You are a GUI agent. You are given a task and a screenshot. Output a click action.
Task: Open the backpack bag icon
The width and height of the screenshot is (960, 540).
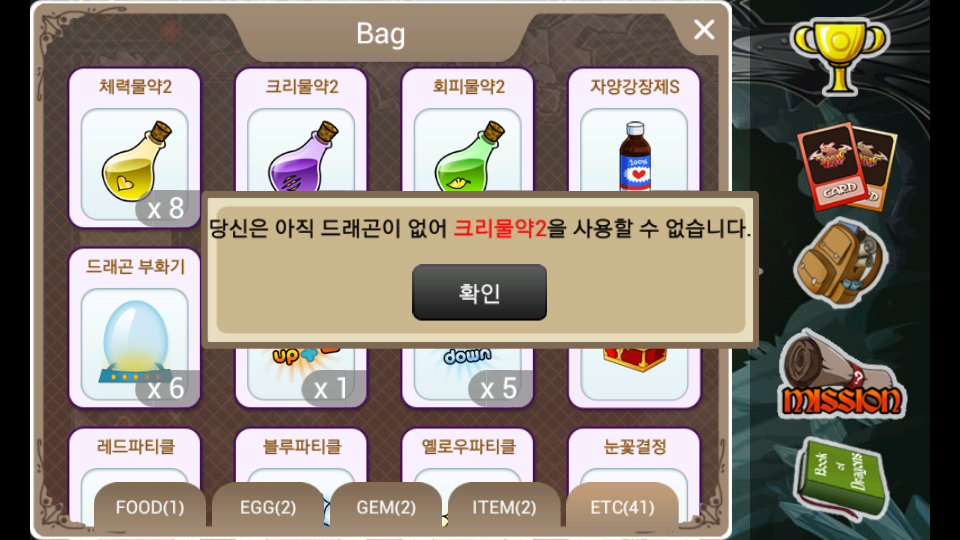coord(840,262)
